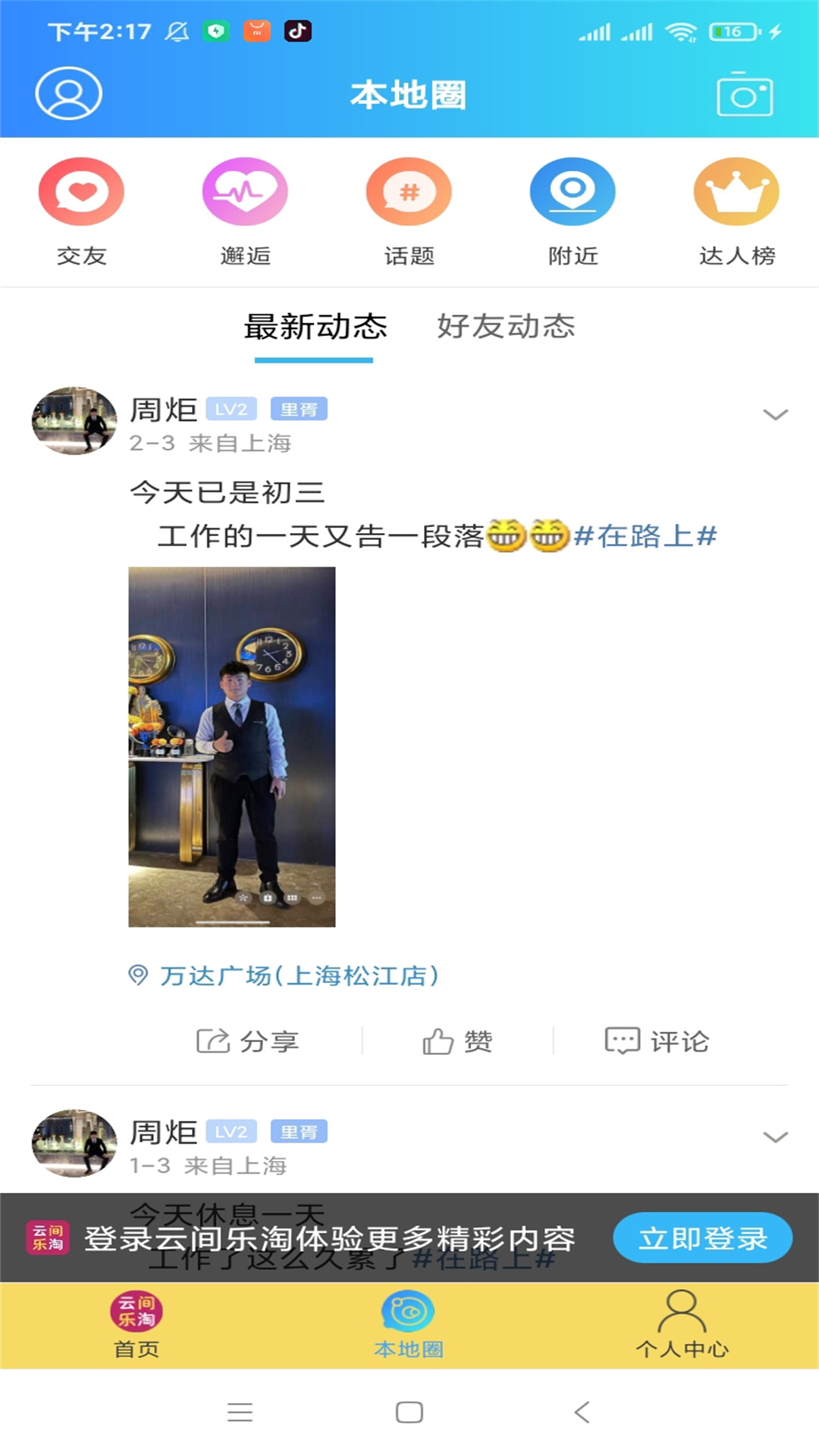
Task: Open the camera to post
Action: (x=745, y=95)
